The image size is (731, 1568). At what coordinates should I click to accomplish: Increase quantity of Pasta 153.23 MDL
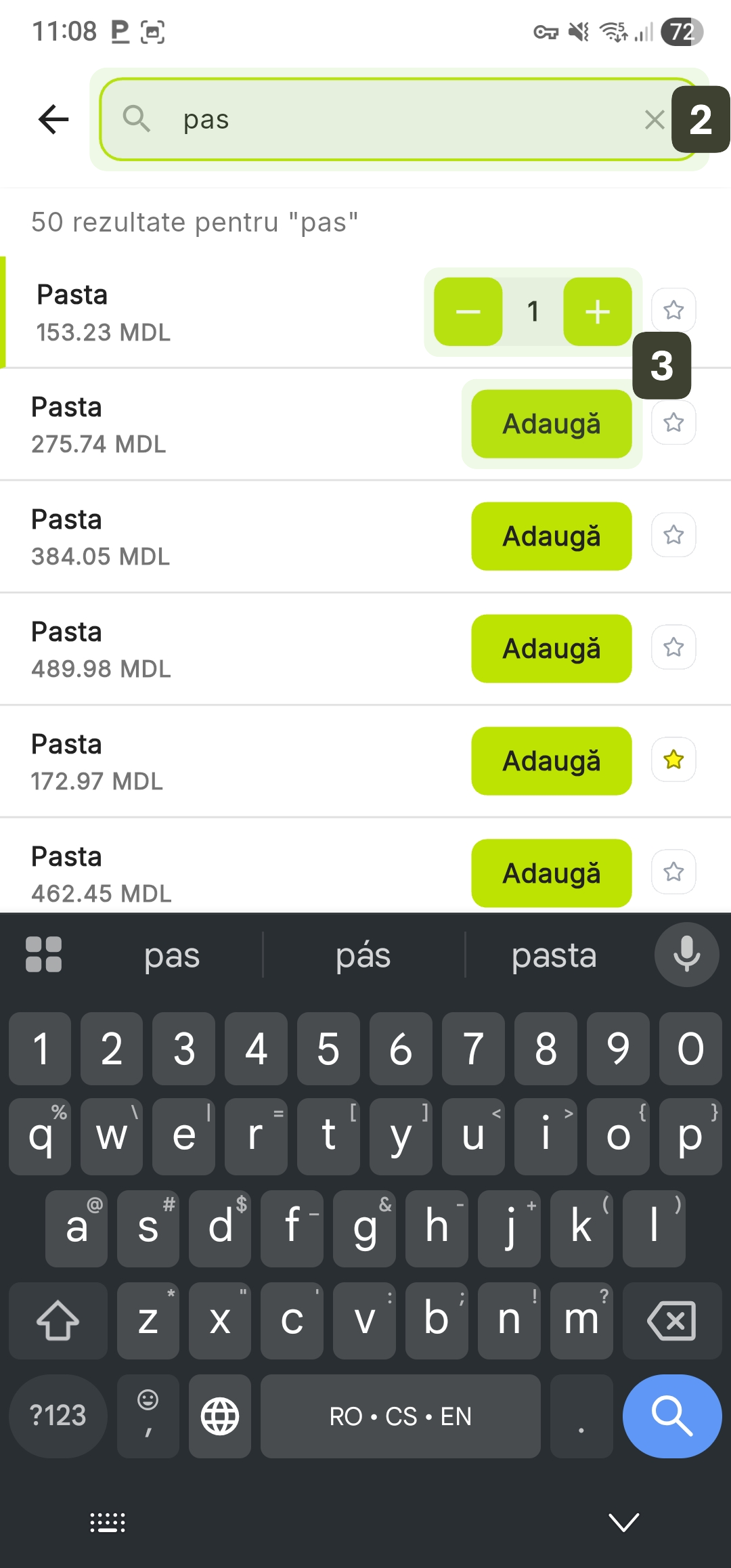pos(598,312)
